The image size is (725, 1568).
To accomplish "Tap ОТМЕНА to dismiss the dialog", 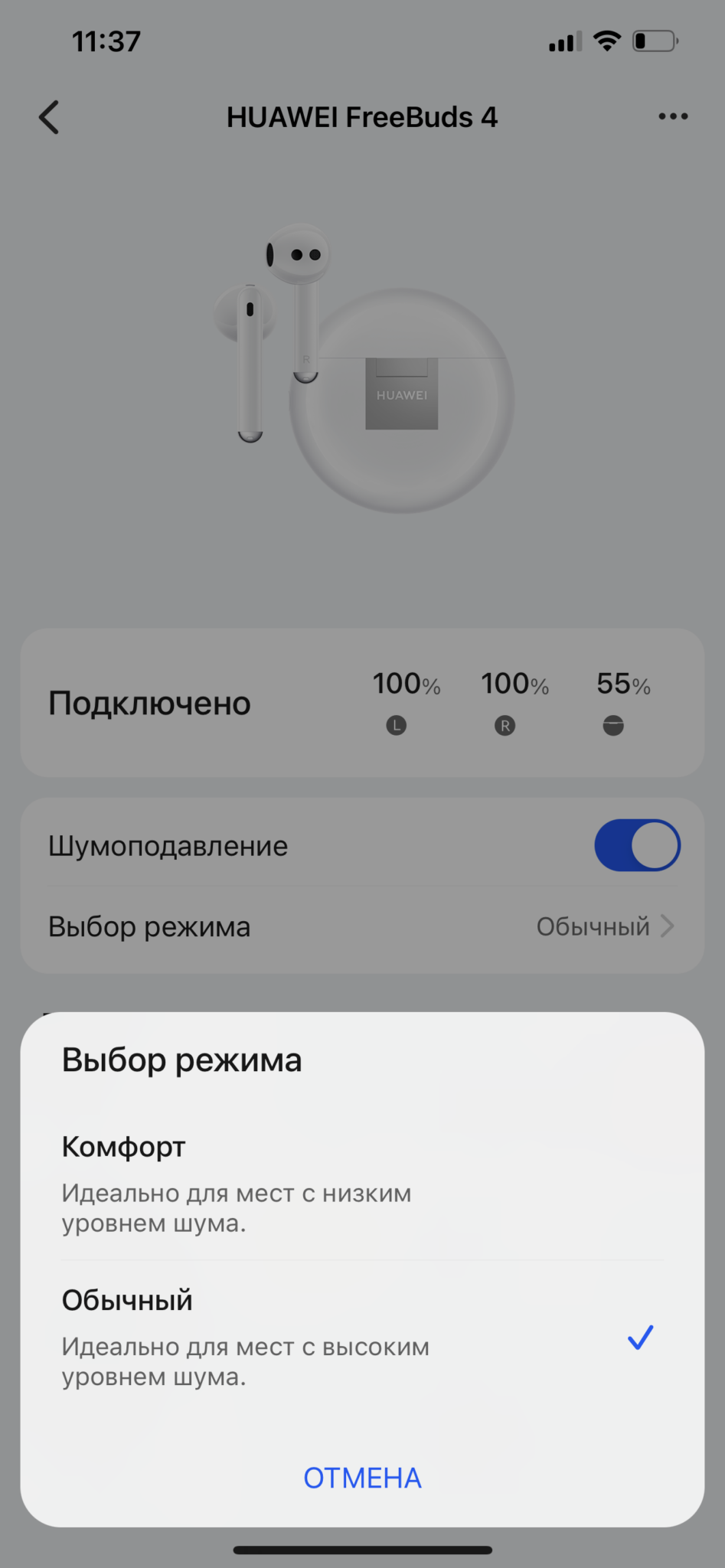I will pos(362,1478).
